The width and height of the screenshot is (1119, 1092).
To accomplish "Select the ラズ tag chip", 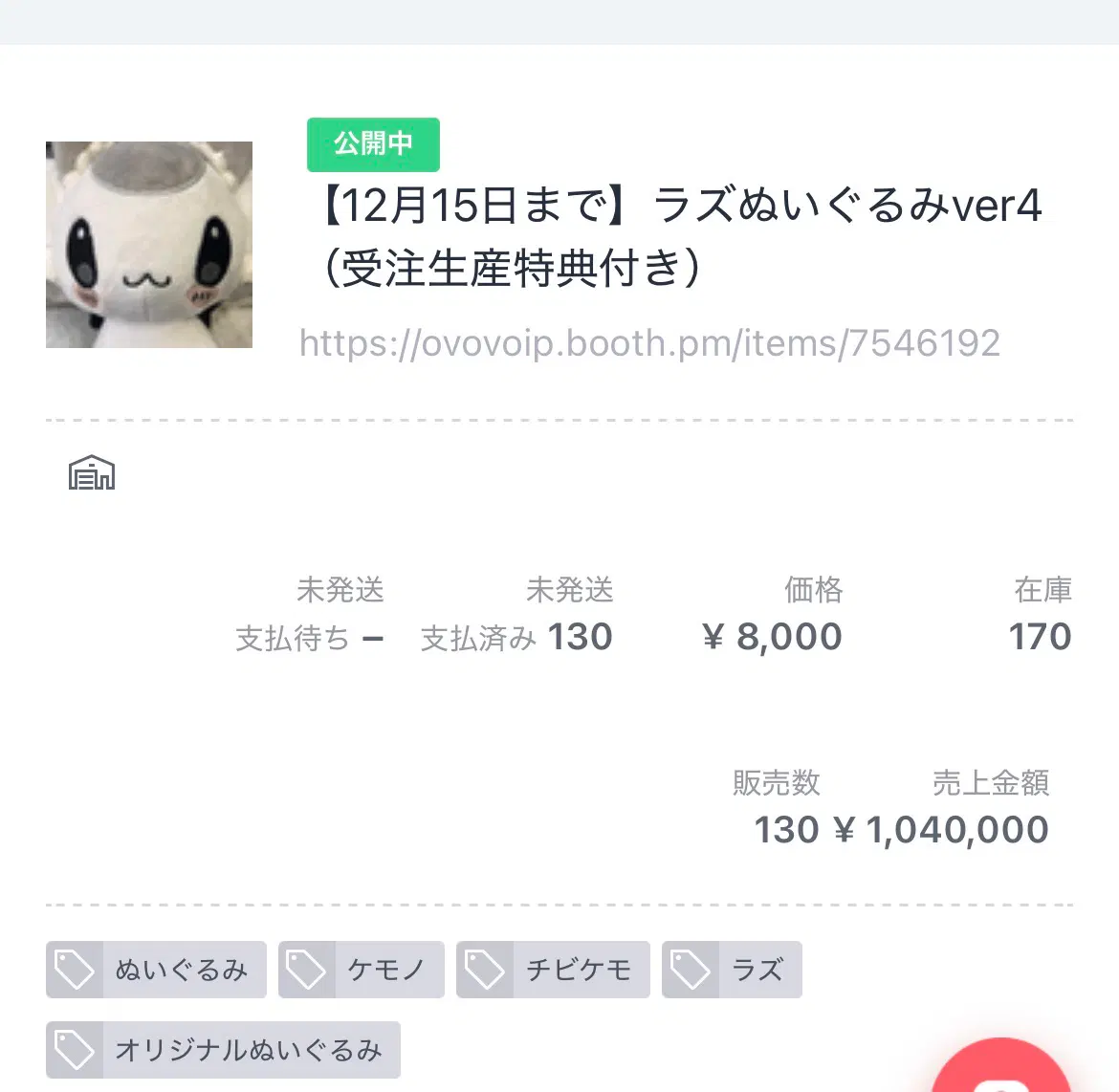I will (x=732, y=970).
